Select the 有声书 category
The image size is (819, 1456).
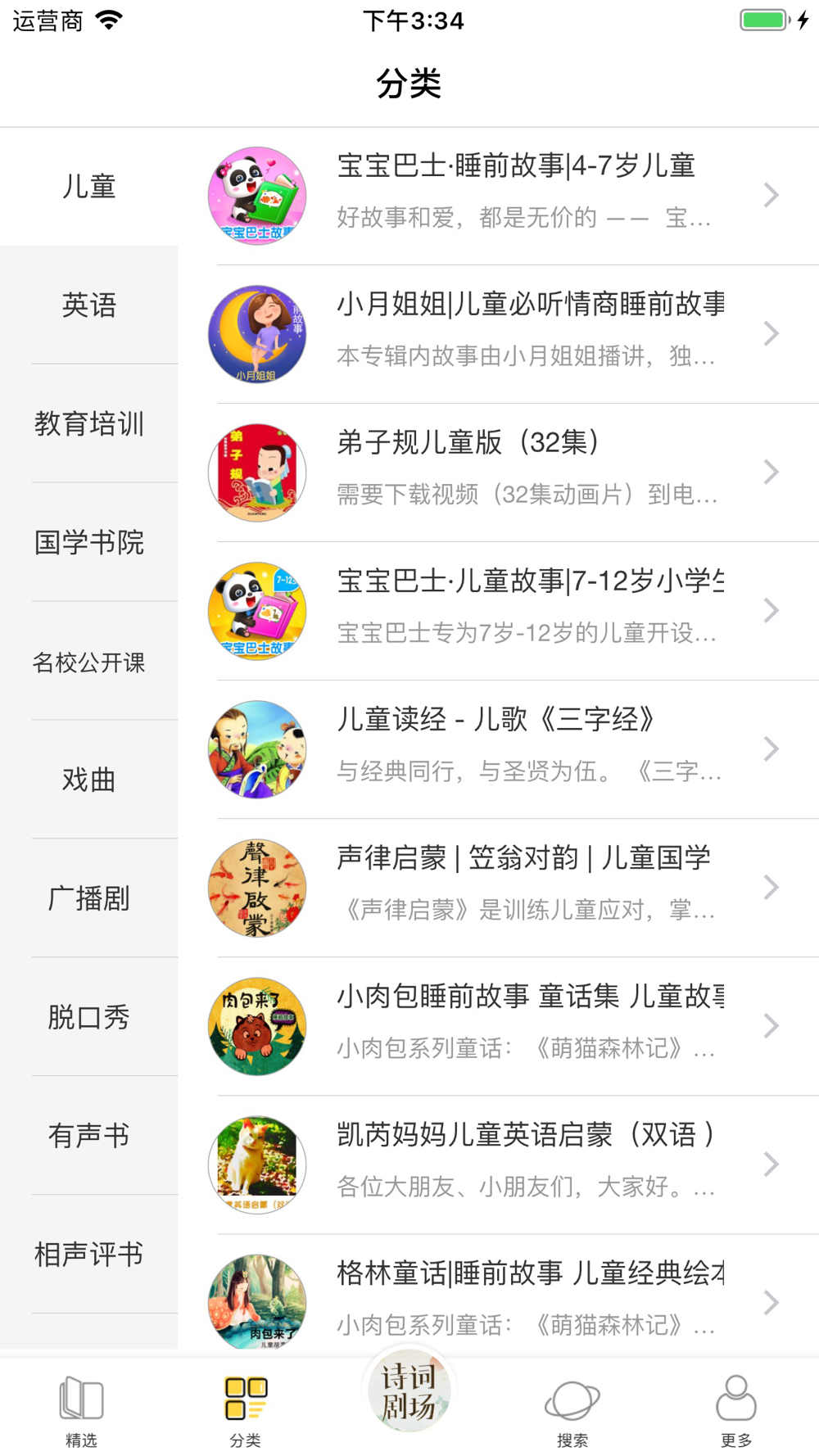(x=88, y=1136)
